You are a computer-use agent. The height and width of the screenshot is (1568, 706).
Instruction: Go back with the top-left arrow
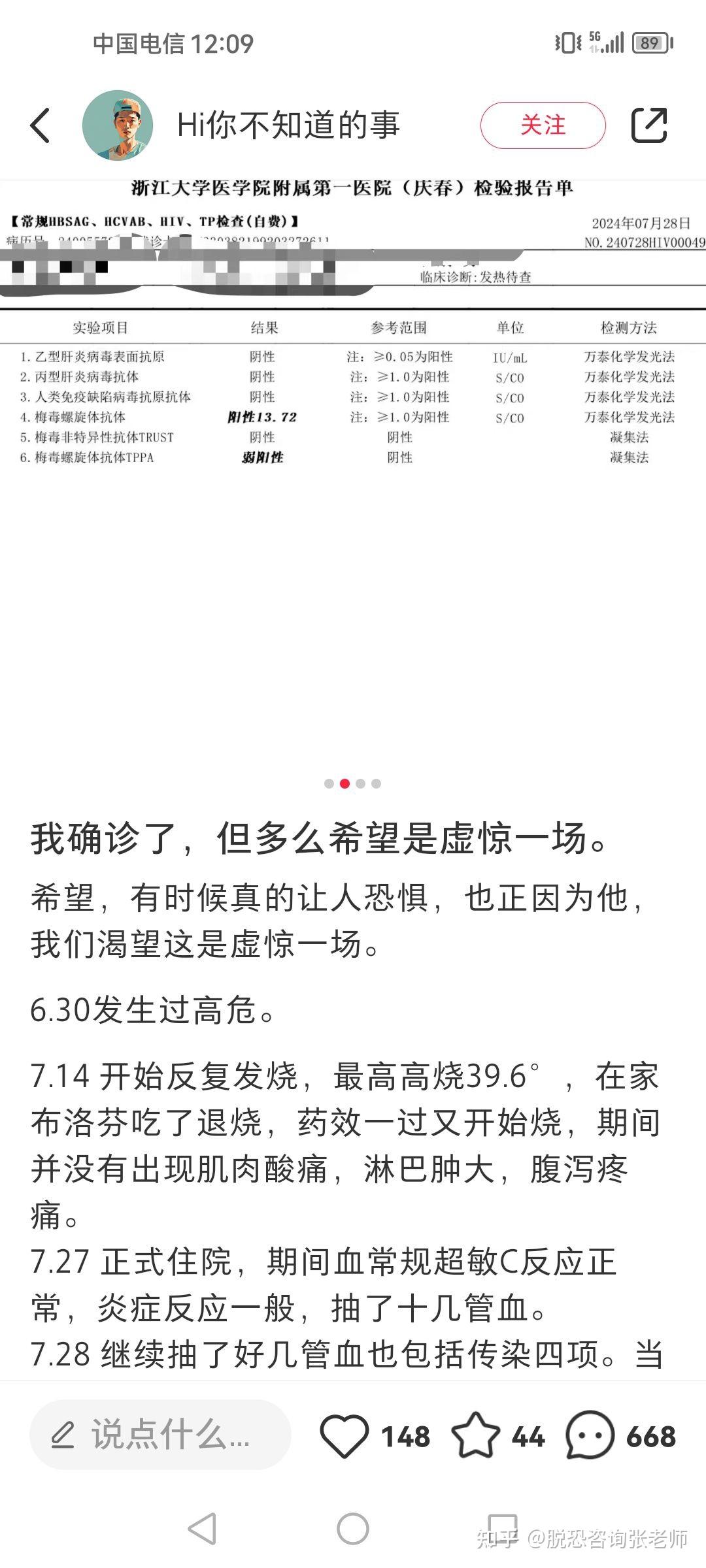pos(41,125)
